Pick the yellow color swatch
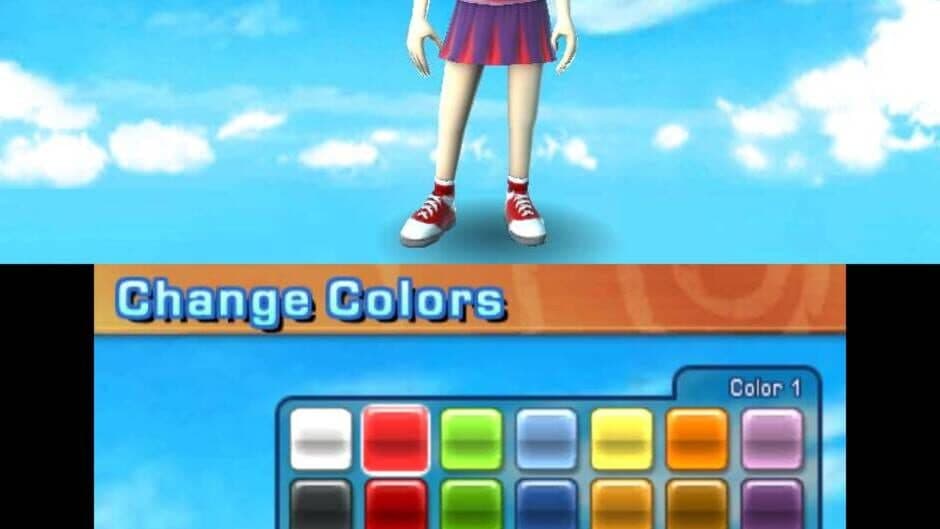This screenshot has width=940, height=529. click(621, 439)
